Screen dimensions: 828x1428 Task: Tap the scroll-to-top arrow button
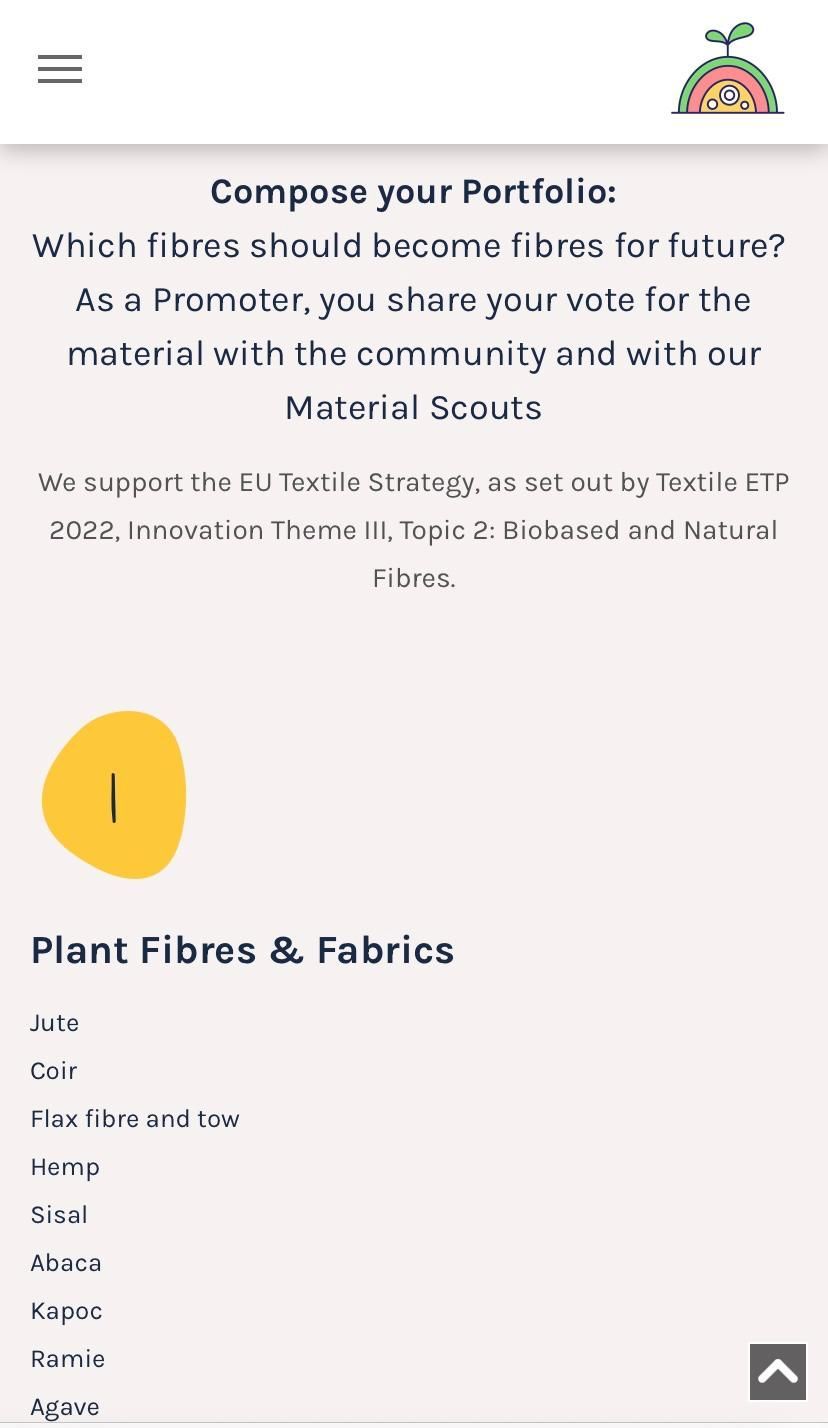[x=778, y=1372]
